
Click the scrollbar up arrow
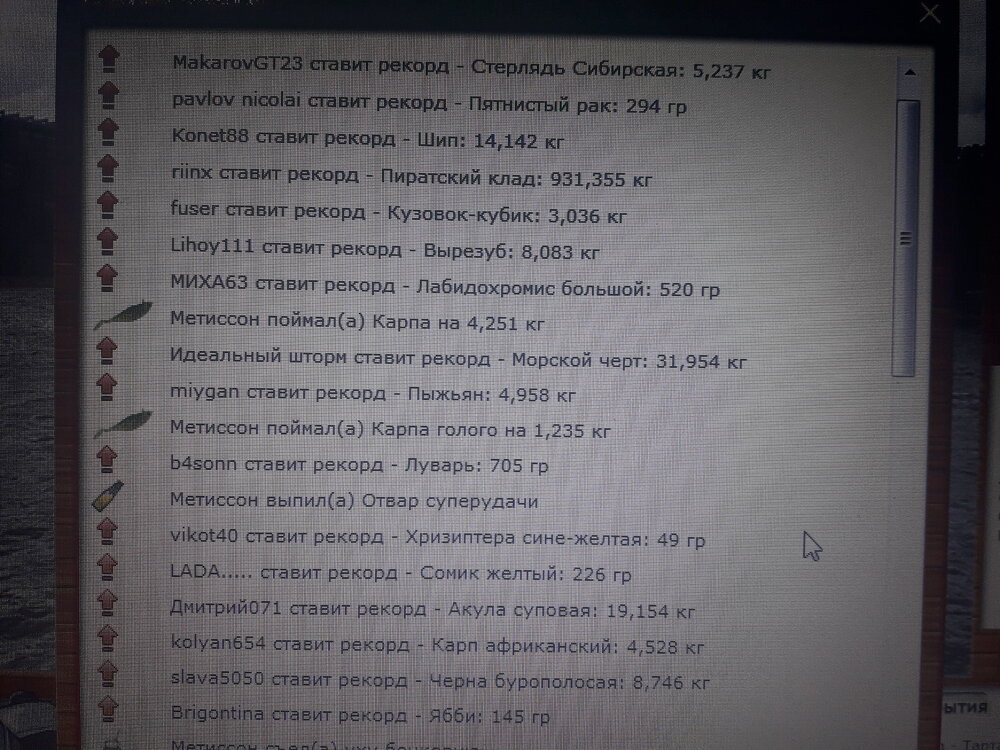click(909, 72)
